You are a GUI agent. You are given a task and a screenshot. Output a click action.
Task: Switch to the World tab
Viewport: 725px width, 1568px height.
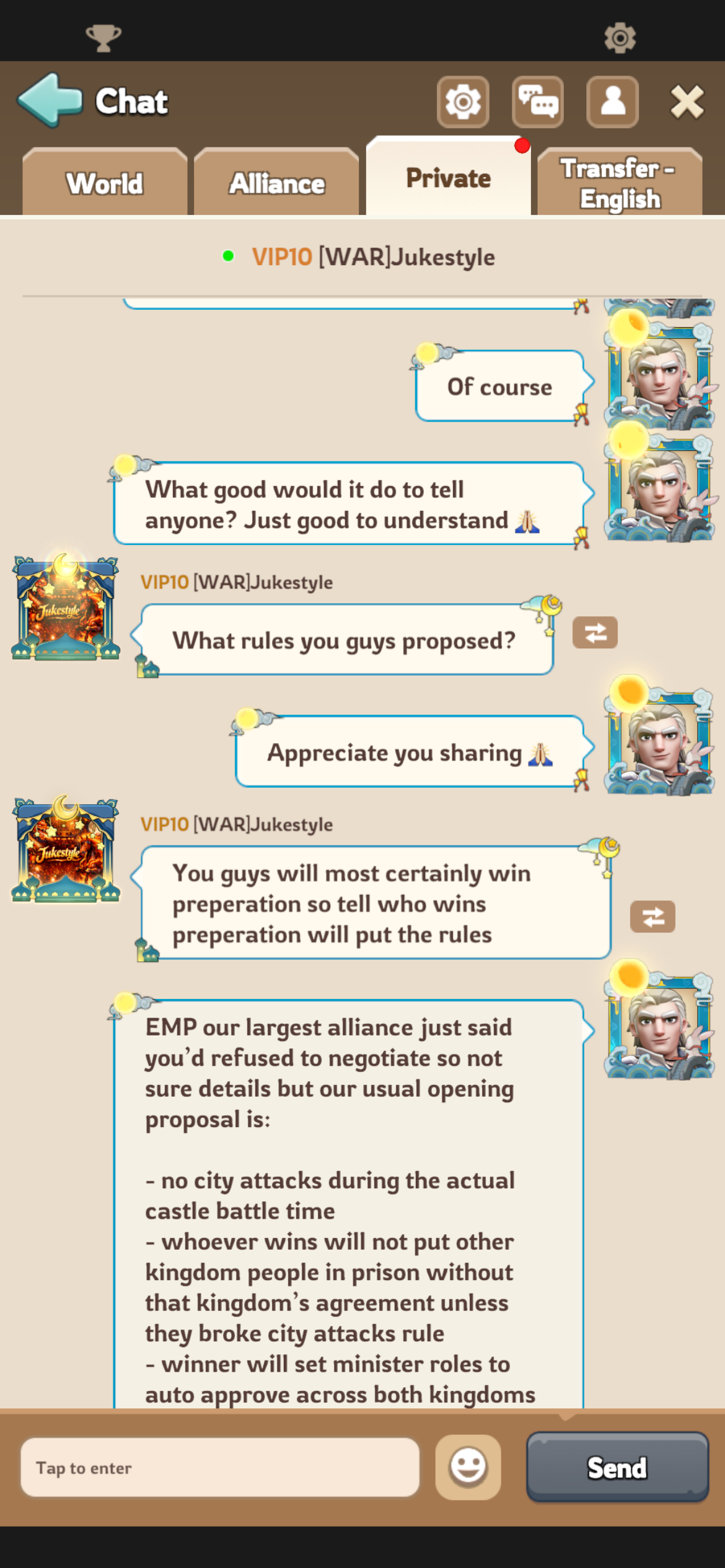pyautogui.click(x=105, y=183)
